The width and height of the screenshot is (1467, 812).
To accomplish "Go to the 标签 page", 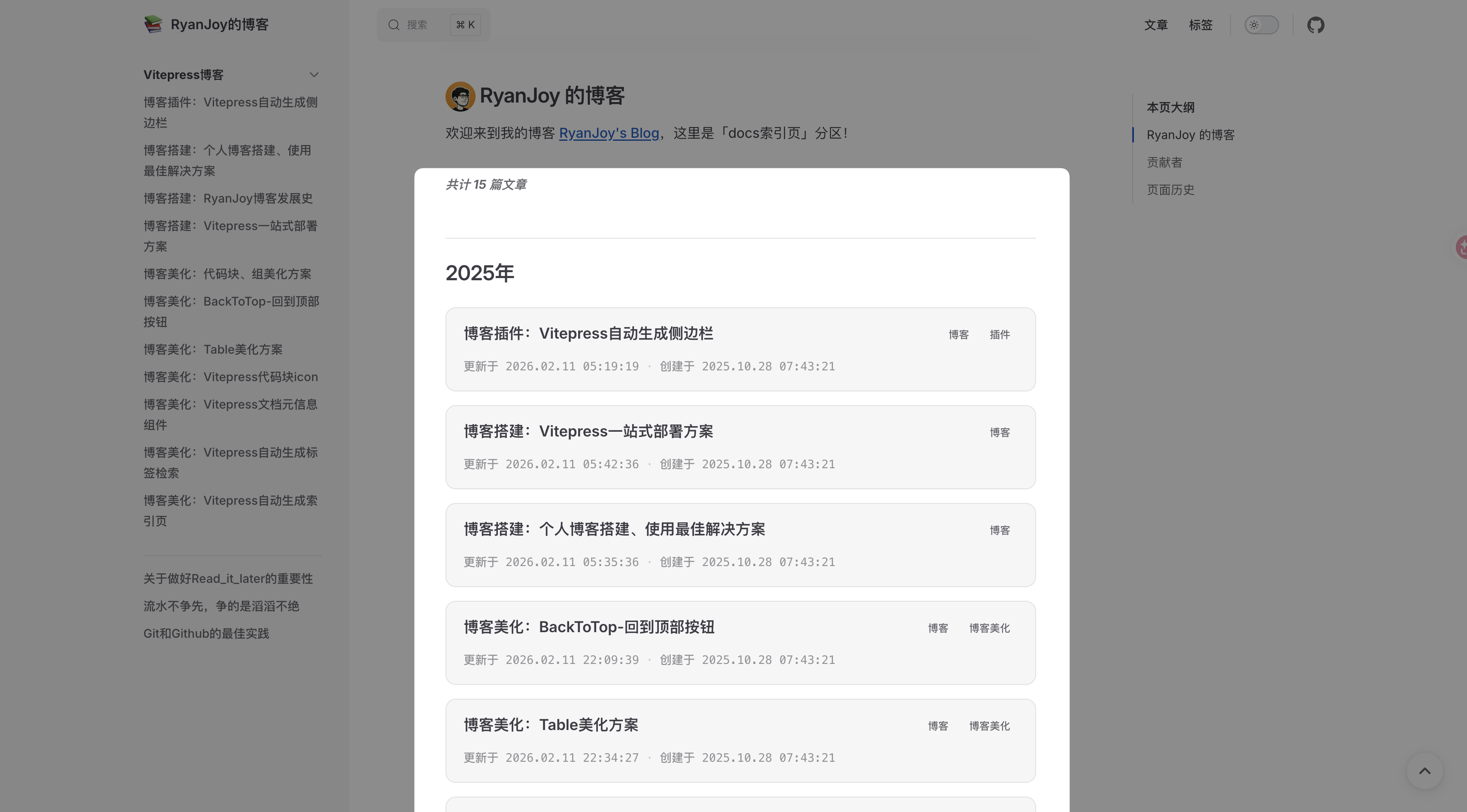I will click(x=1200, y=25).
